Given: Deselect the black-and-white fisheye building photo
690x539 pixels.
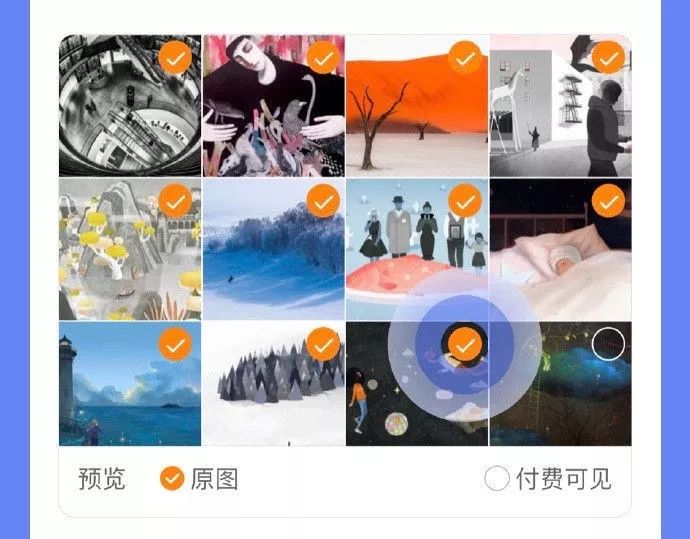Looking at the screenshot, I should 175,59.
